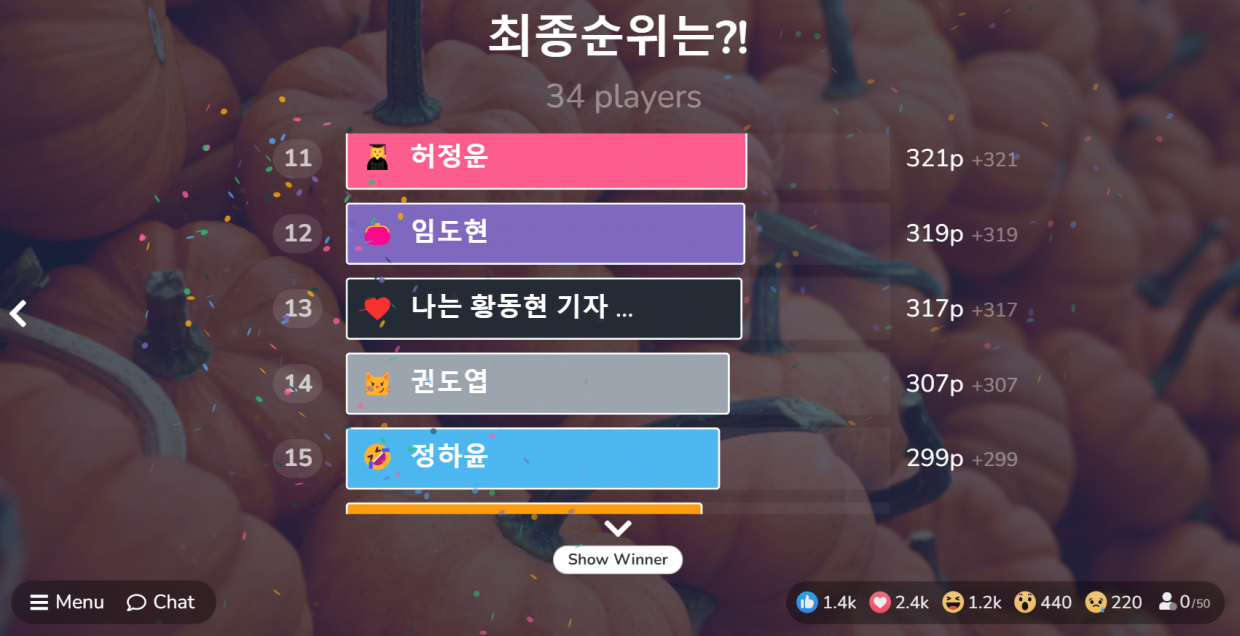1240x636 pixels.
Task: Select player 허정운 in the ranking
Action: (546, 158)
